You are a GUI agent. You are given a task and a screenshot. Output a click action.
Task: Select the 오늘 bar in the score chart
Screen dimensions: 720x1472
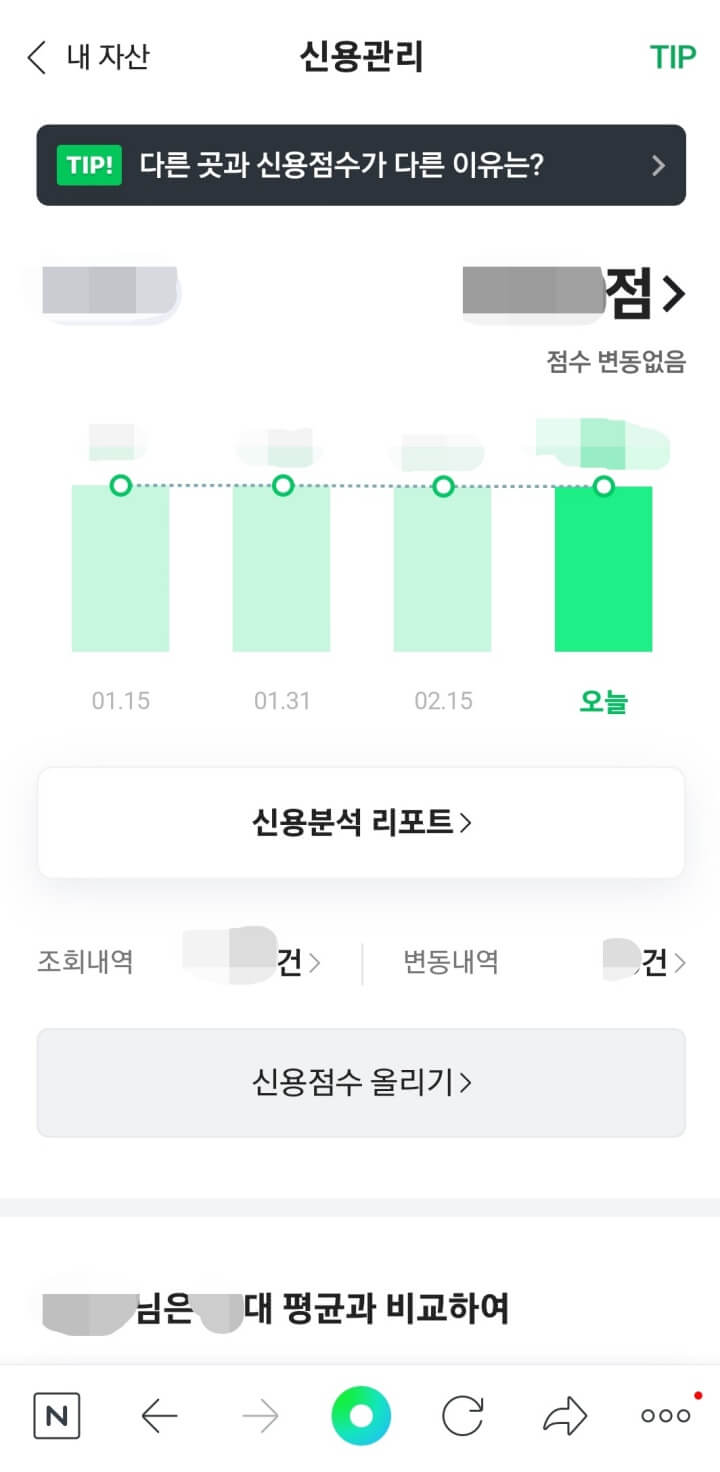(x=604, y=570)
